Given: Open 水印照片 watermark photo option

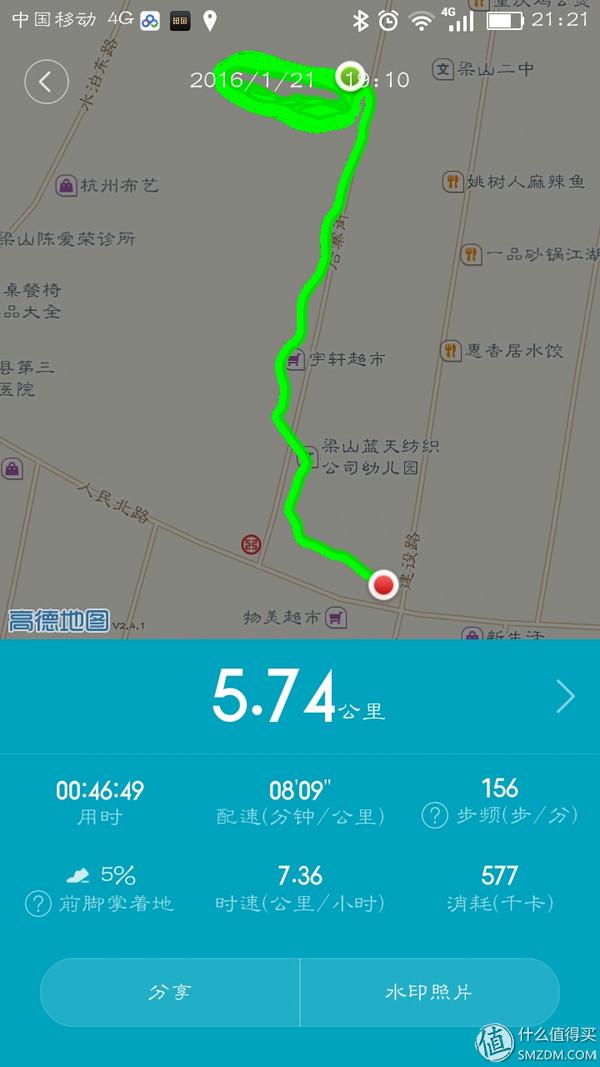Looking at the screenshot, I should tap(429, 992).
